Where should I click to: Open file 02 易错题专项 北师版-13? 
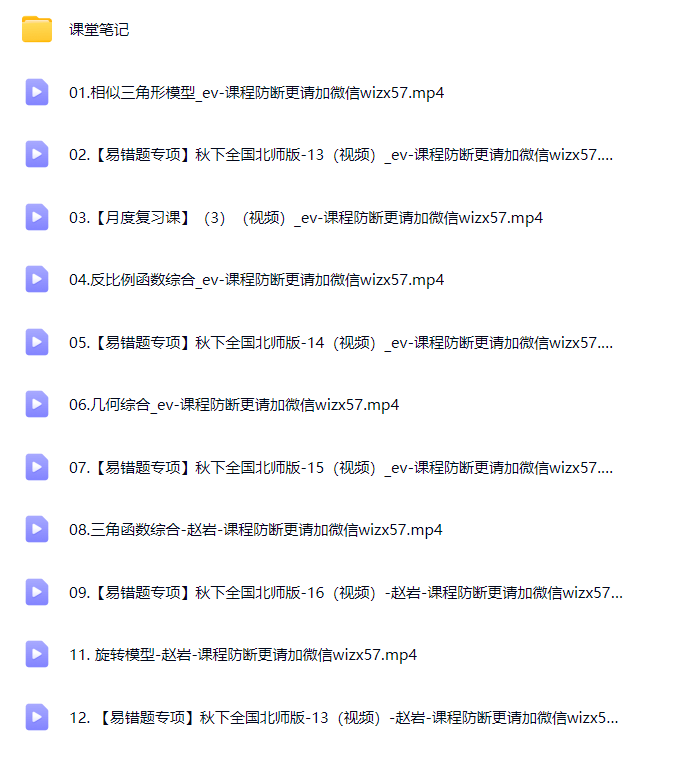pos(340,155)
